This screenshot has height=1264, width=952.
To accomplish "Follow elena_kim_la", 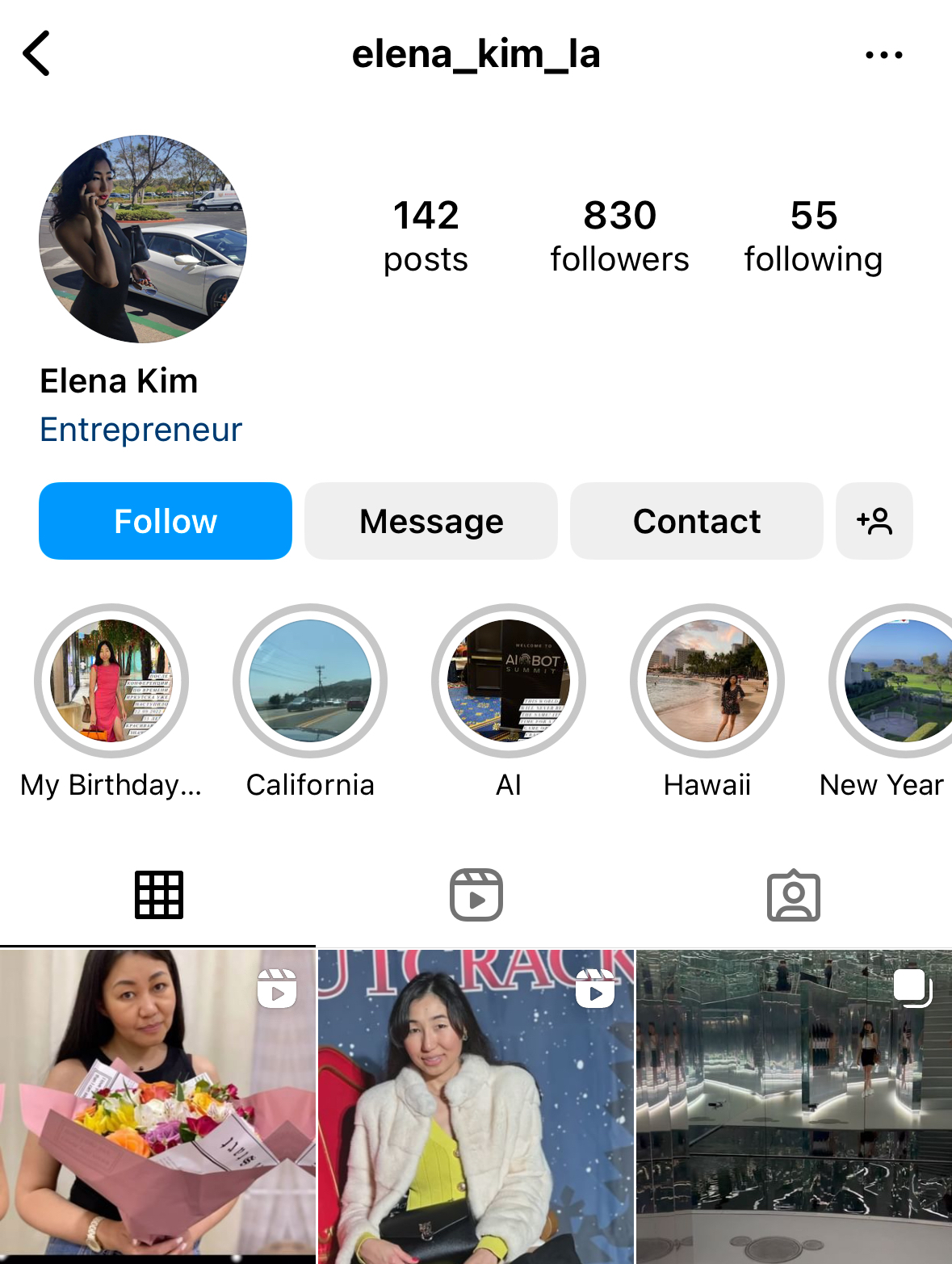I will point(166,521).
